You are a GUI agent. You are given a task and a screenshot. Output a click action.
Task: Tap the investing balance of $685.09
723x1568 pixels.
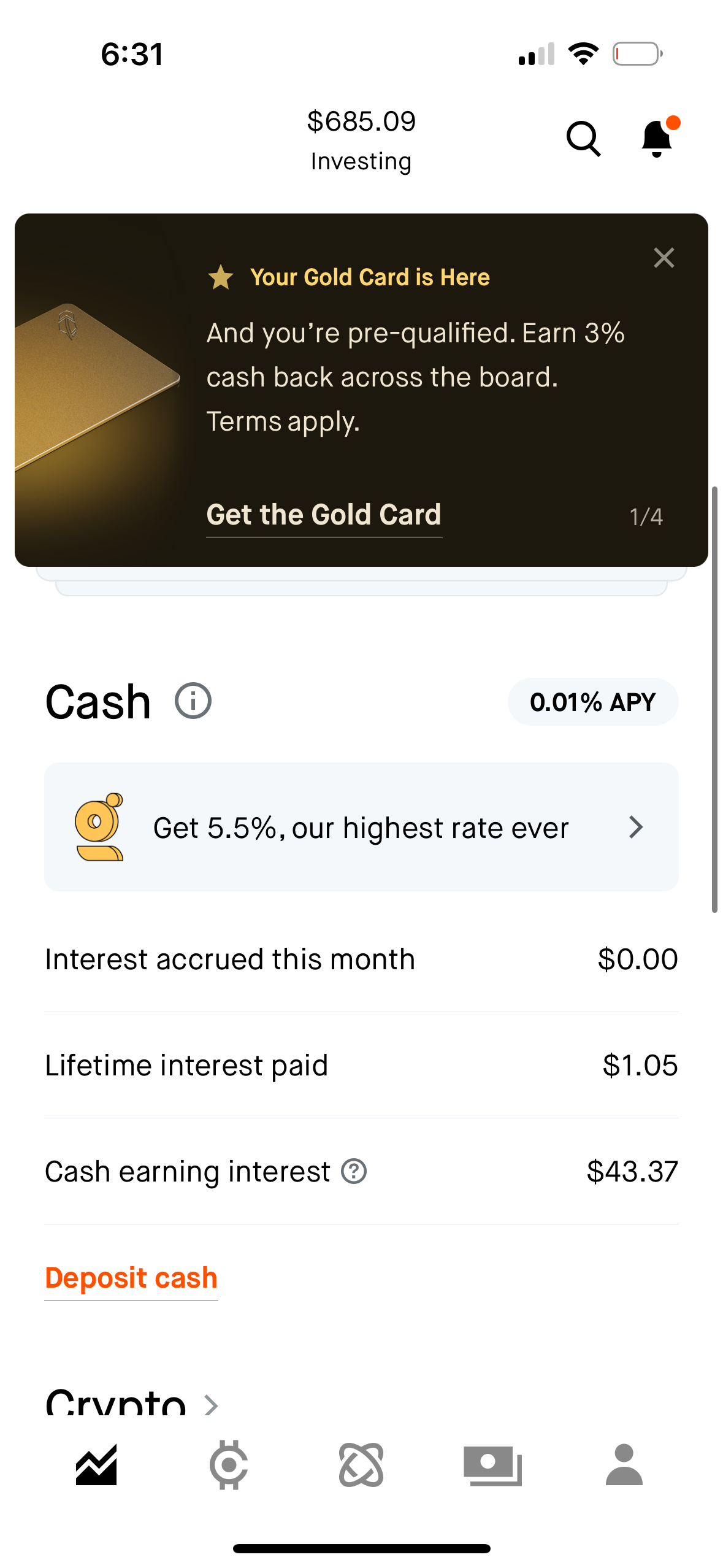(361, 121)
